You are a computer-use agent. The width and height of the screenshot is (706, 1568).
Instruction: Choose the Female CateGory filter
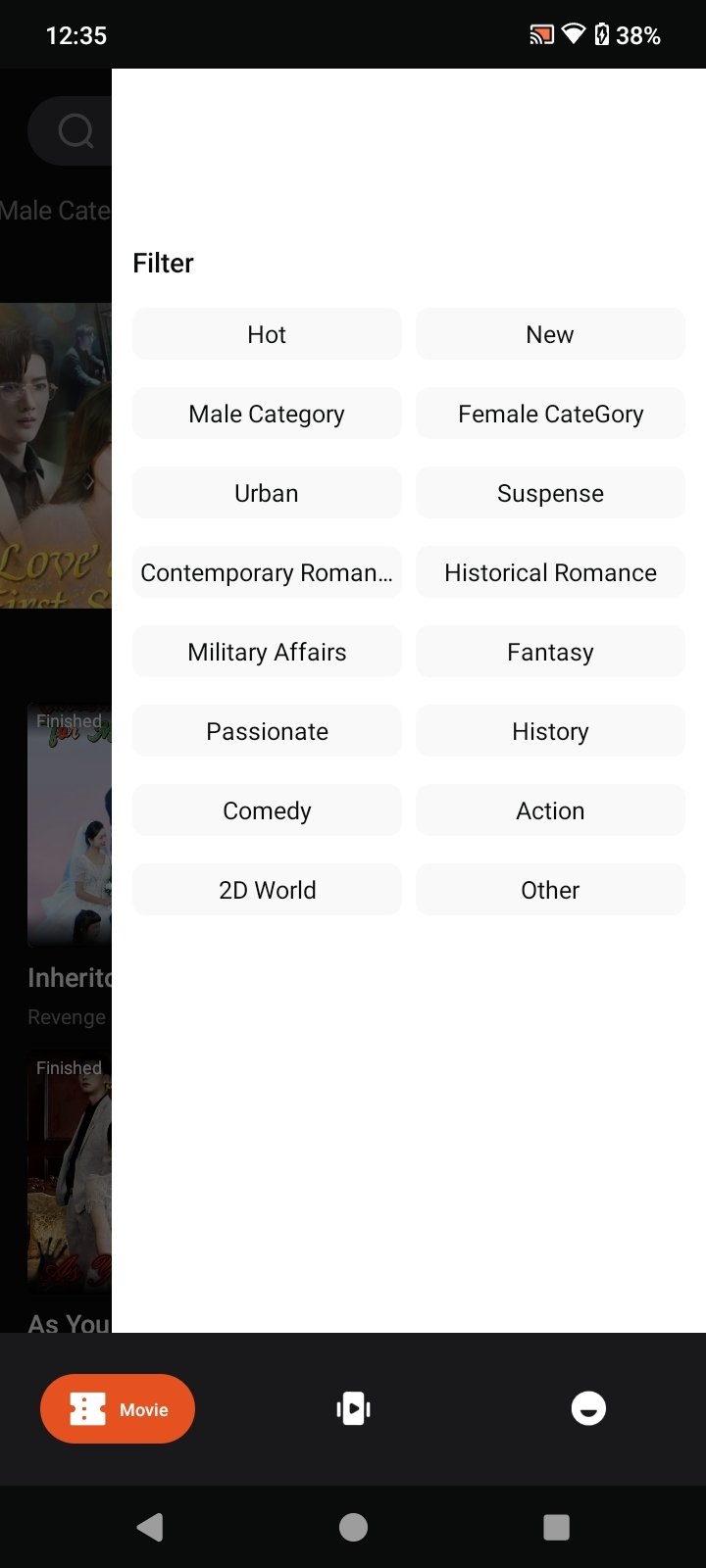click(550, 414)
